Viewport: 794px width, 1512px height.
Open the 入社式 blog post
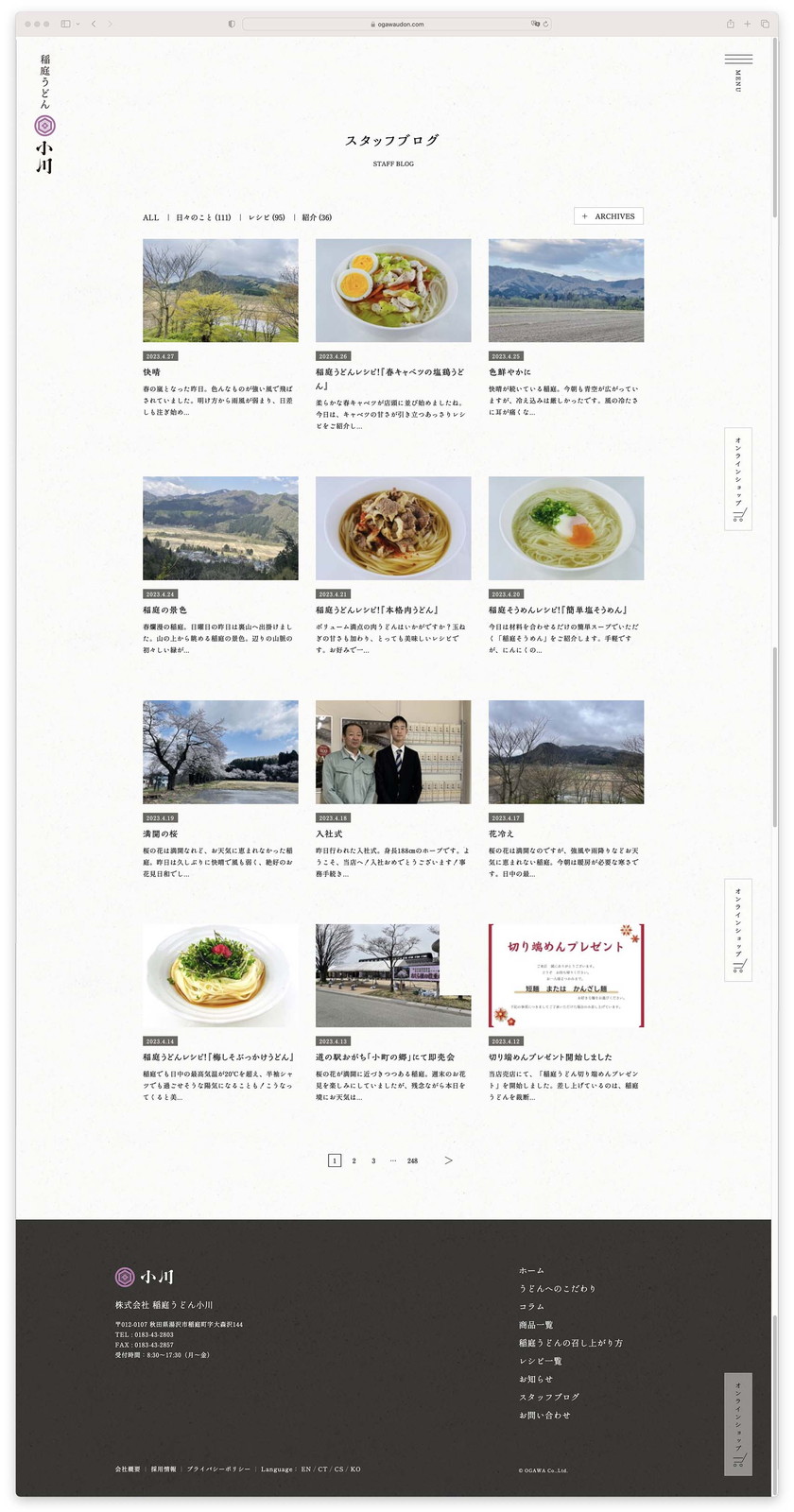click(x=329, y=834)
